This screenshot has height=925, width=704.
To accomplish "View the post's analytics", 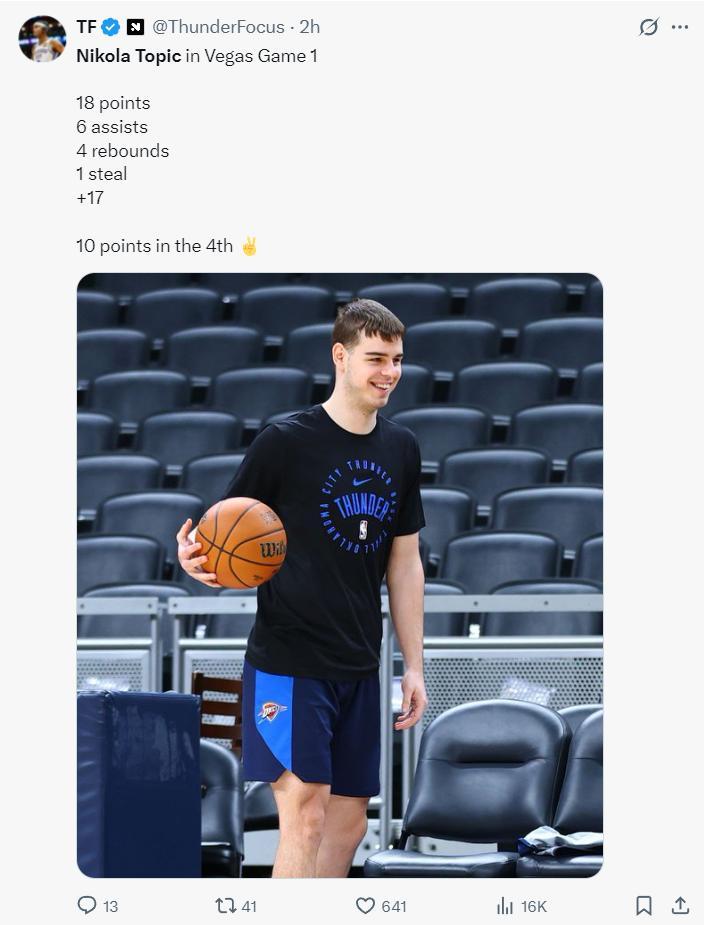I will click(x=505, y=905).
